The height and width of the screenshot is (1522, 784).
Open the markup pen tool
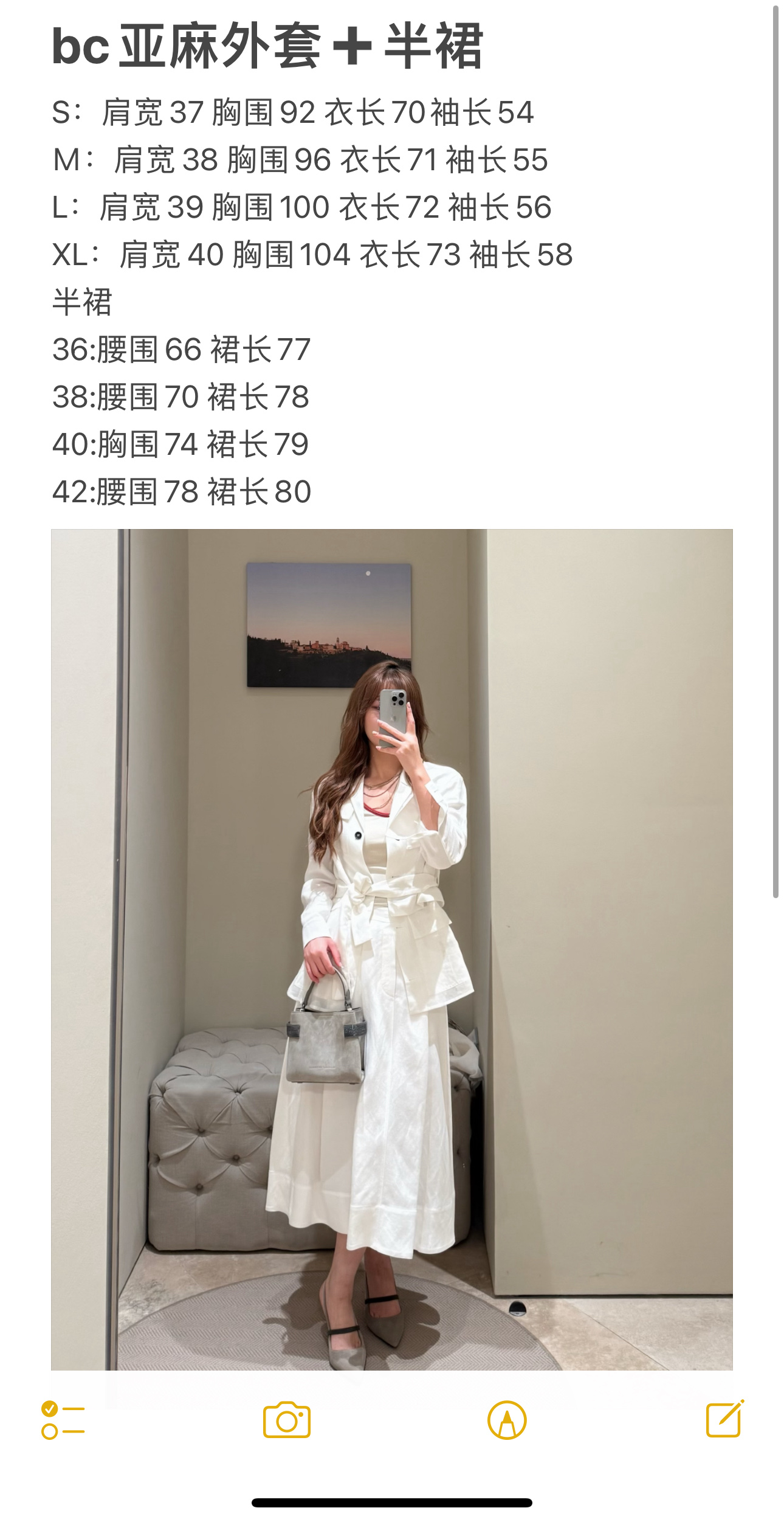(507, 1420)
